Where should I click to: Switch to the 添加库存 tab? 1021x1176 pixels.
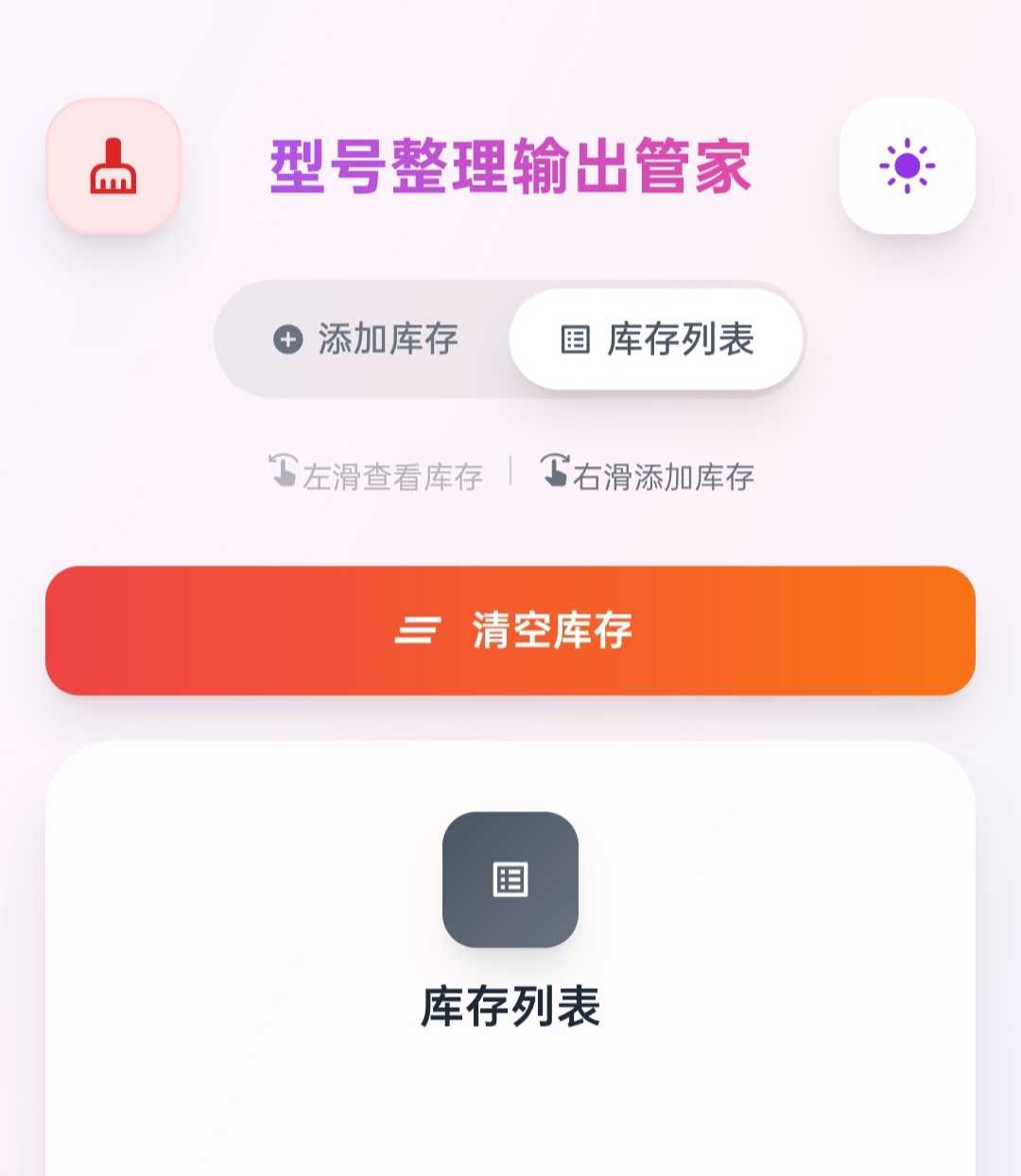coord(367,339)
